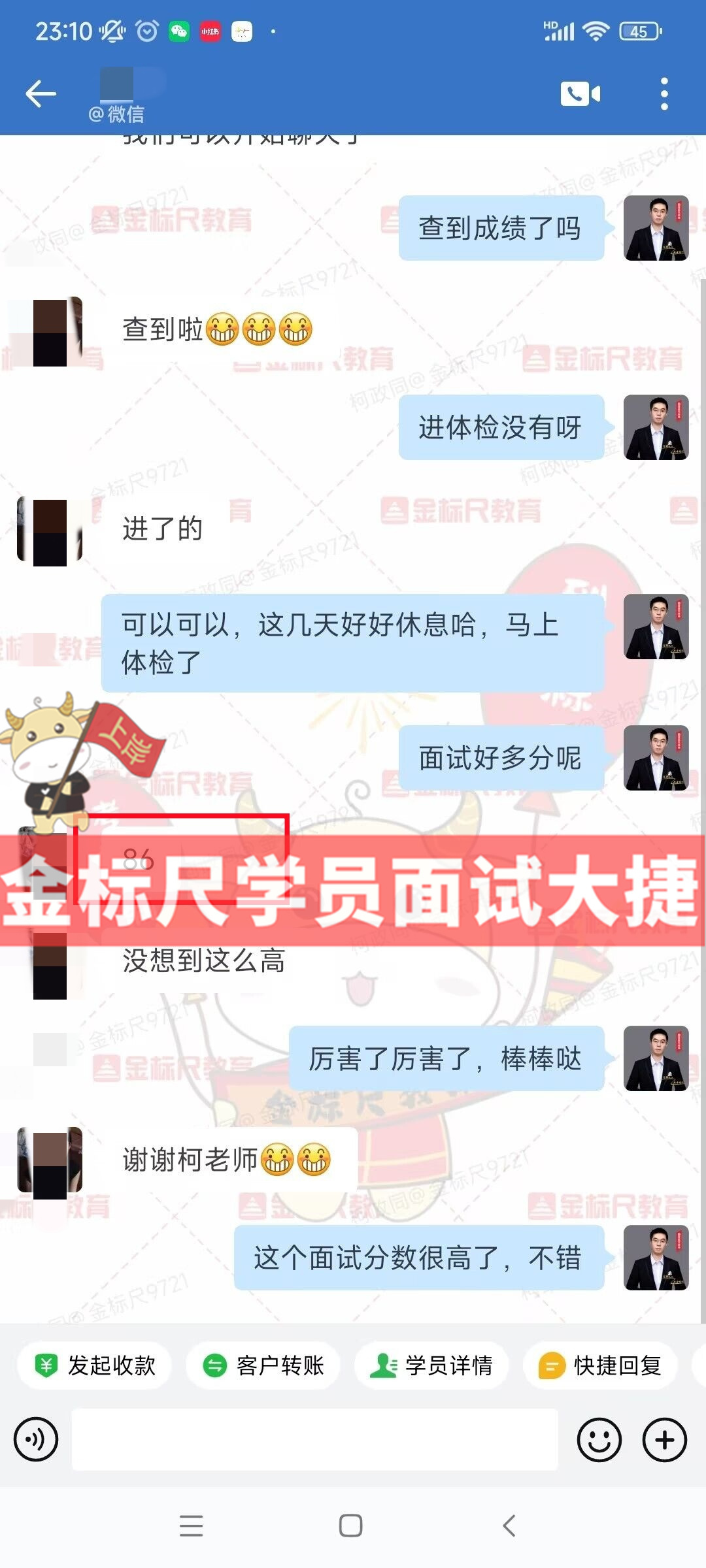Open the plus attachment menu
This screenshot has width=706, height=1568.
pyautogui.click(x=664, y=1439)
